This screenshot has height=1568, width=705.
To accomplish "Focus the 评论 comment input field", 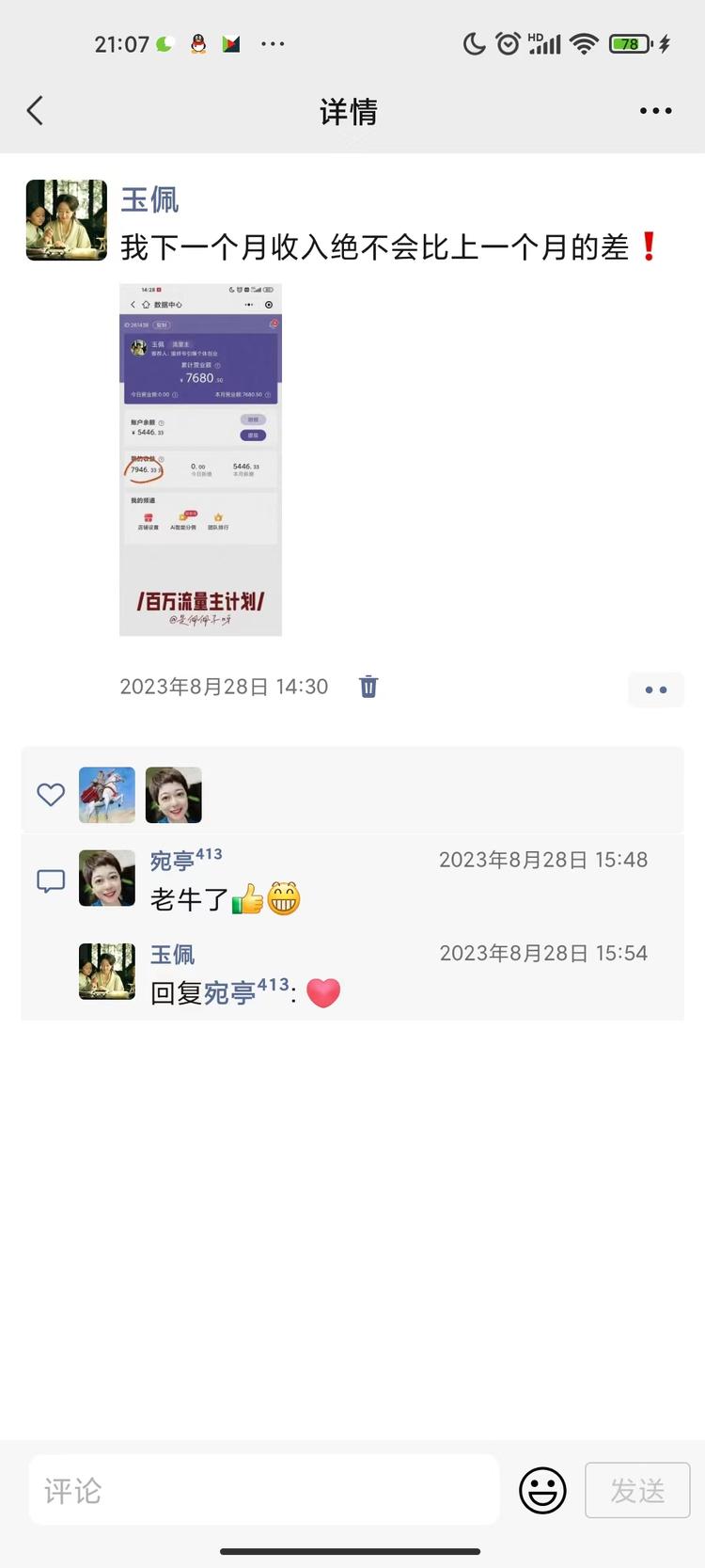I will [264, 1490].
